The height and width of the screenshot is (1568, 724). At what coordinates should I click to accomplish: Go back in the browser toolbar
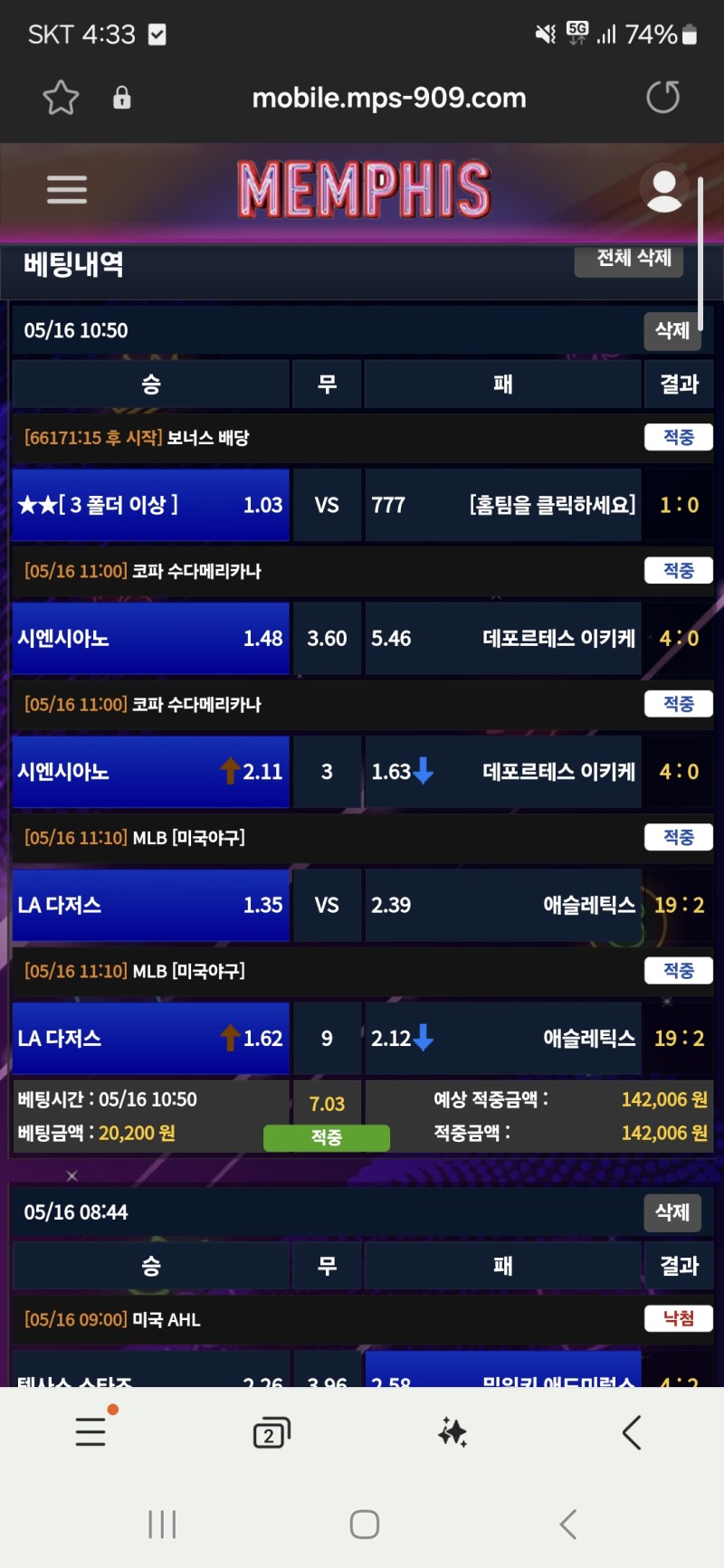point(632,1432)
